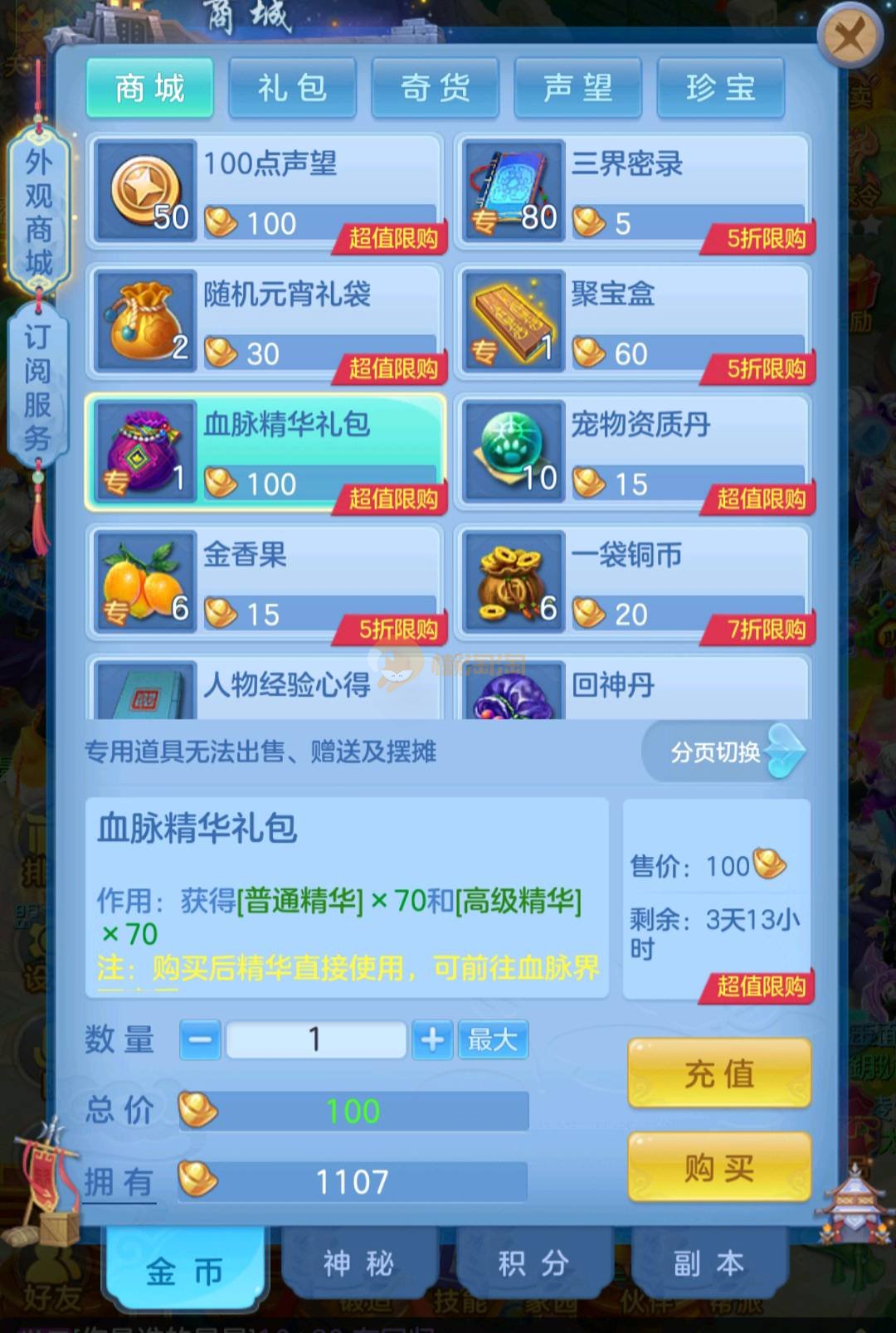Select the 随机元宵礼袋 item
Image resolution: width=896 pixels, height=1333 pixels.
click(x=265, y=322)
